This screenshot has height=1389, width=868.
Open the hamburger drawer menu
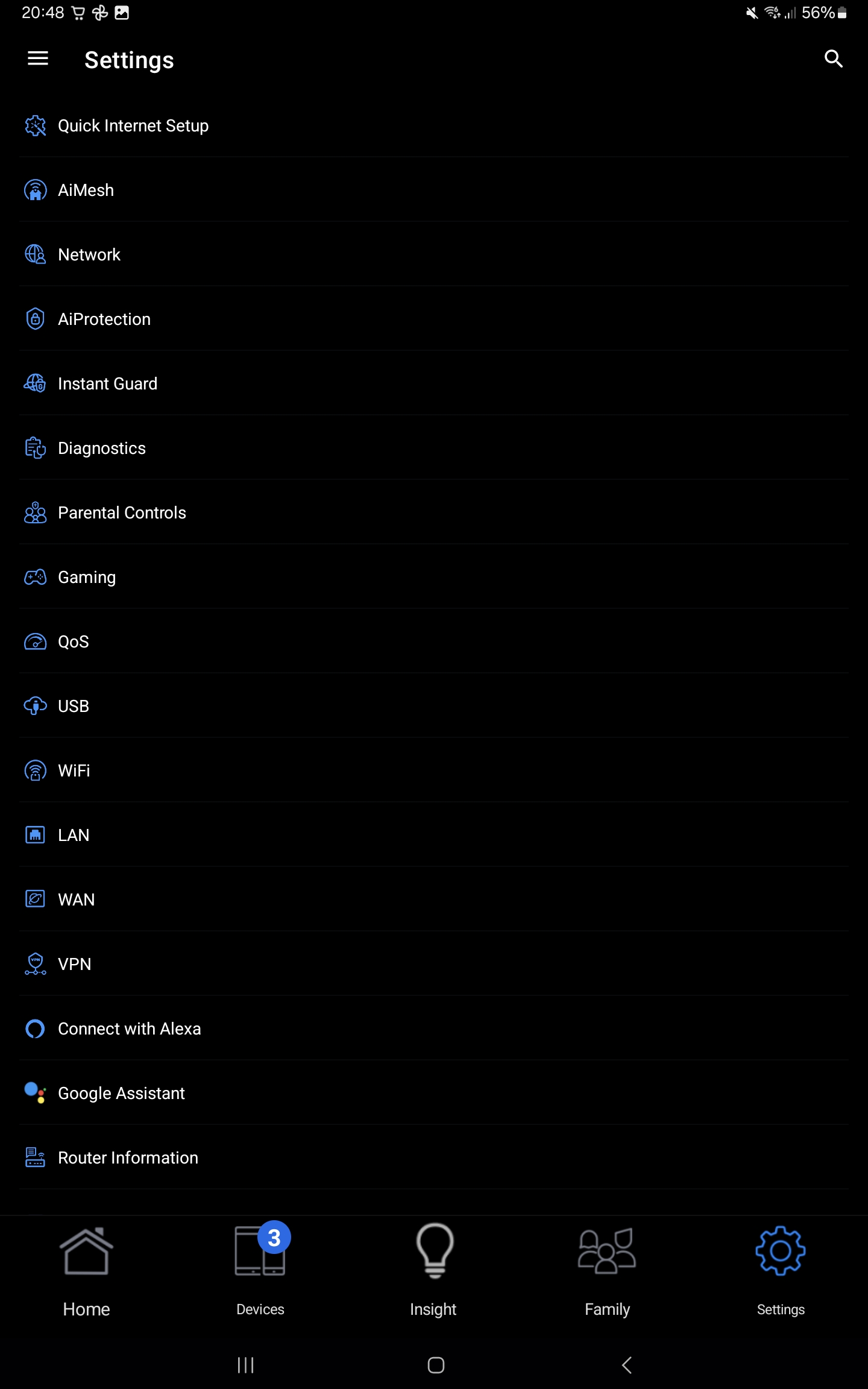pos(38,58)
